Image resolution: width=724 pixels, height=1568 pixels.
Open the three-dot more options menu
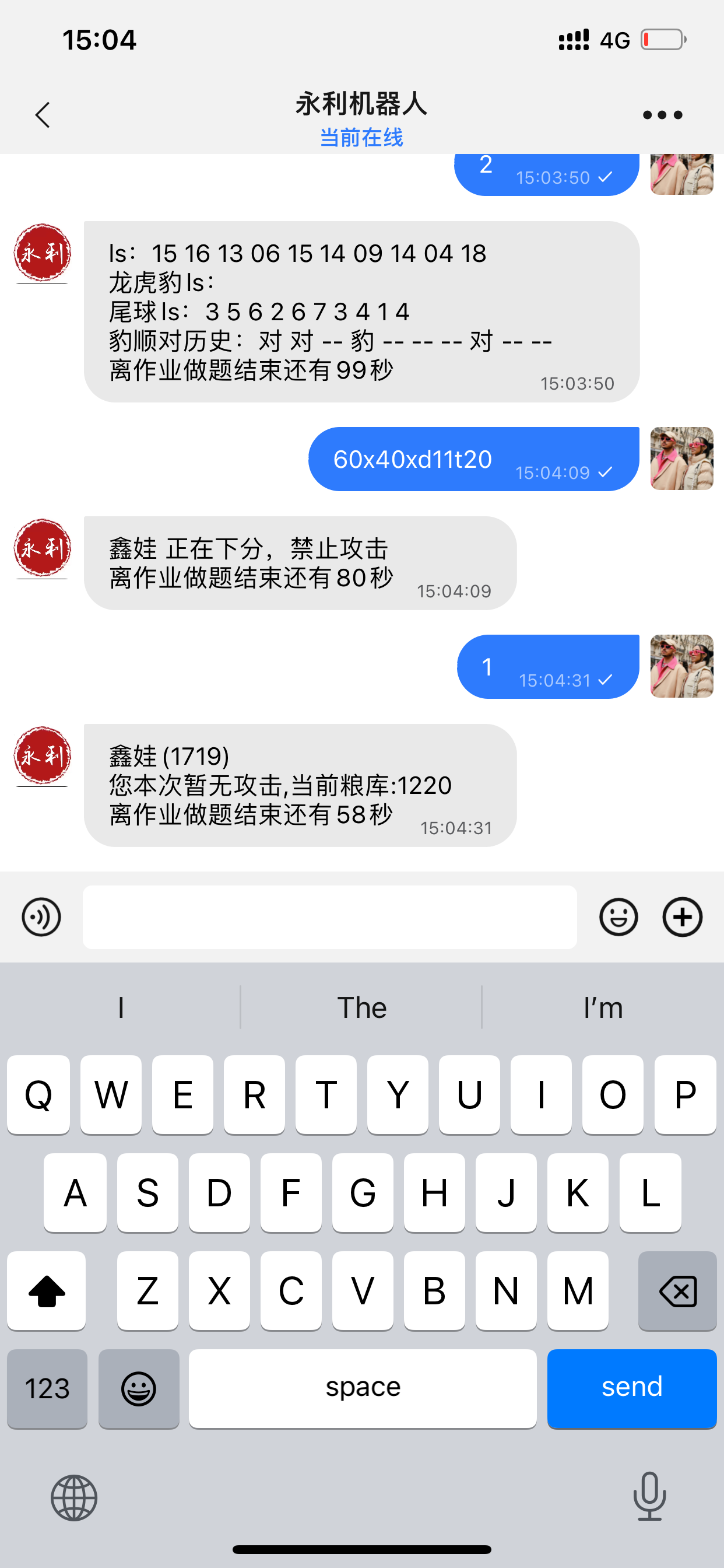click(663, 114)
